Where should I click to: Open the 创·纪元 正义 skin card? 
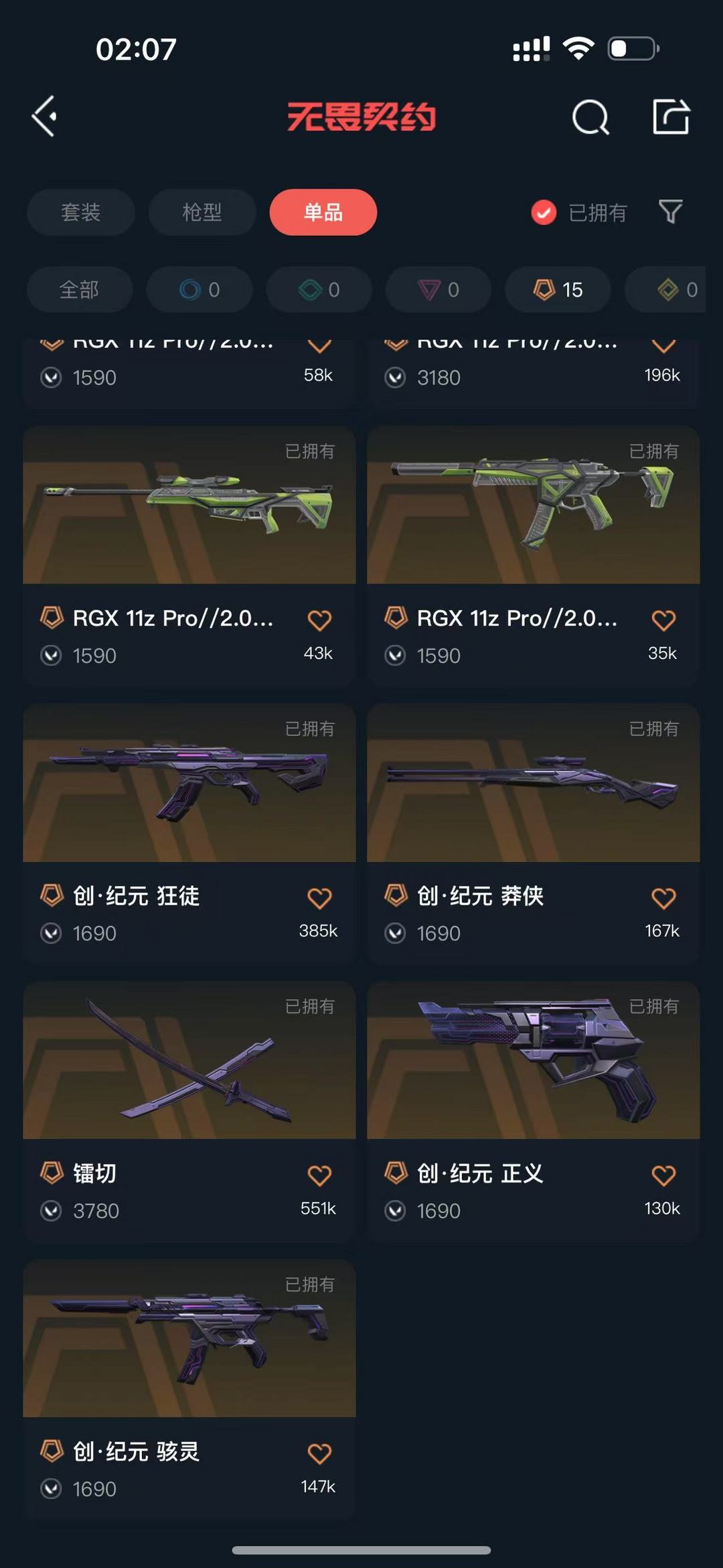pos(534,1111)
